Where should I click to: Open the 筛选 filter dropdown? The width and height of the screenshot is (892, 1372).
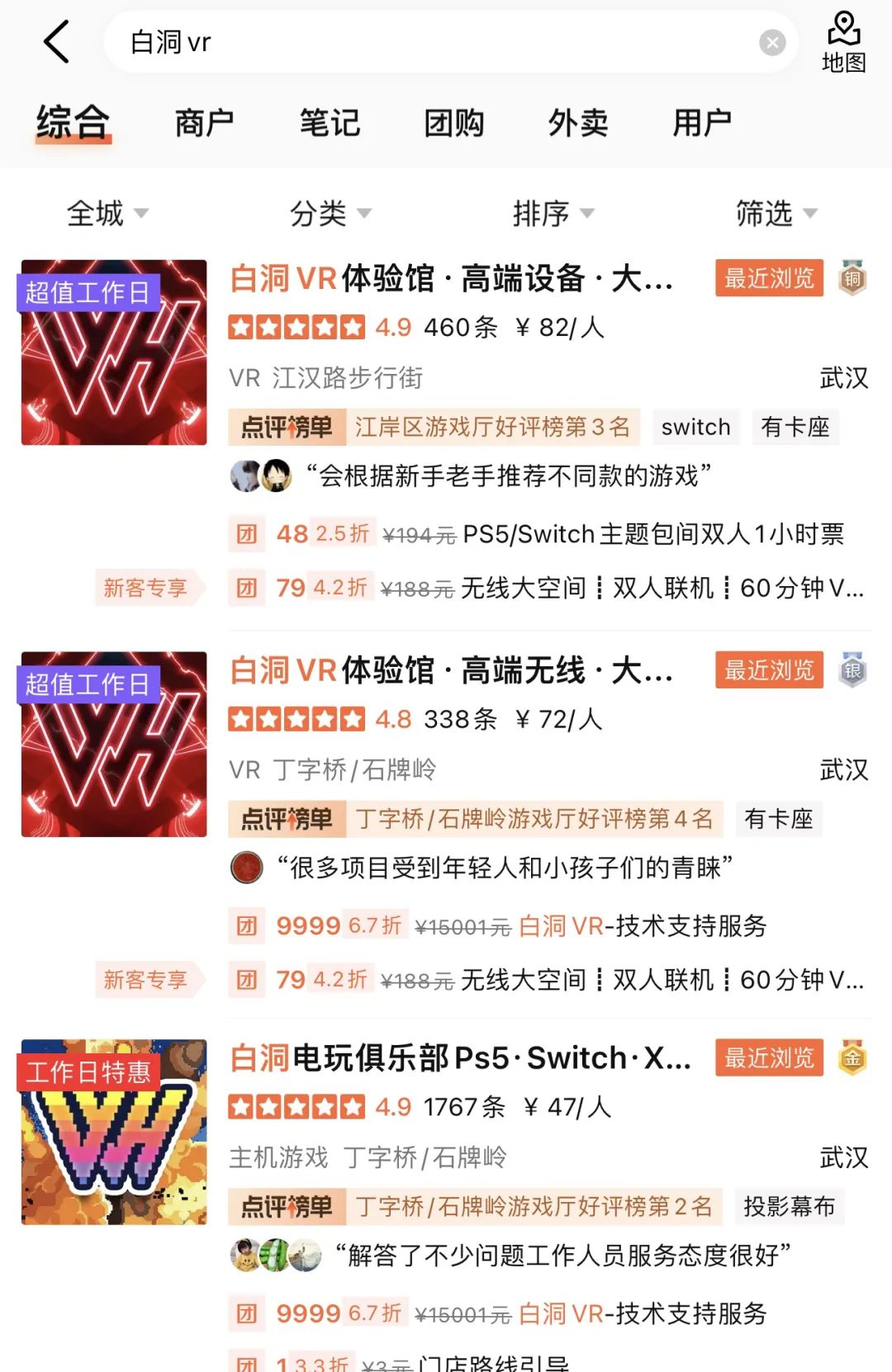pyautogui.click(x=776, y=213)
